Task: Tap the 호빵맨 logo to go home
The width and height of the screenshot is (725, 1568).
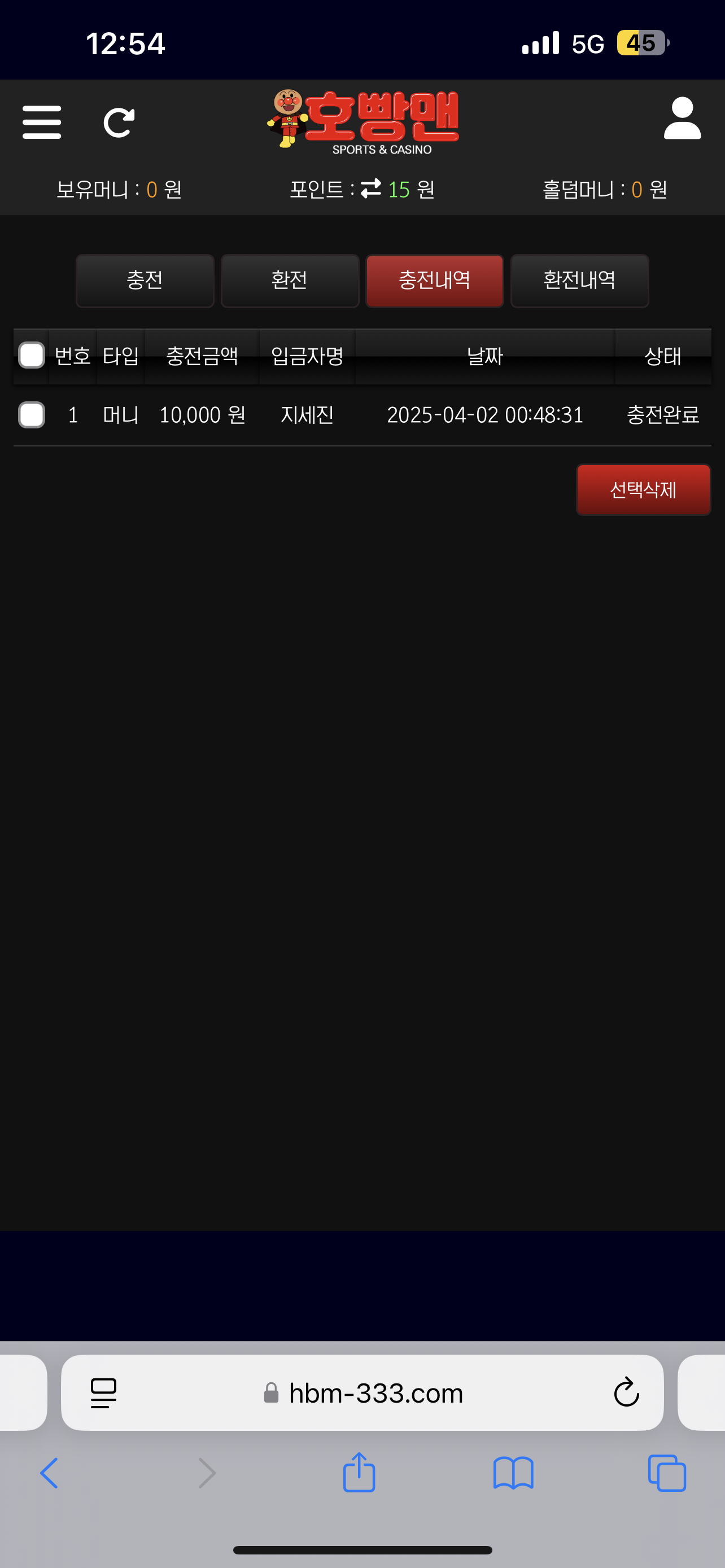Action: coord(364,122)
